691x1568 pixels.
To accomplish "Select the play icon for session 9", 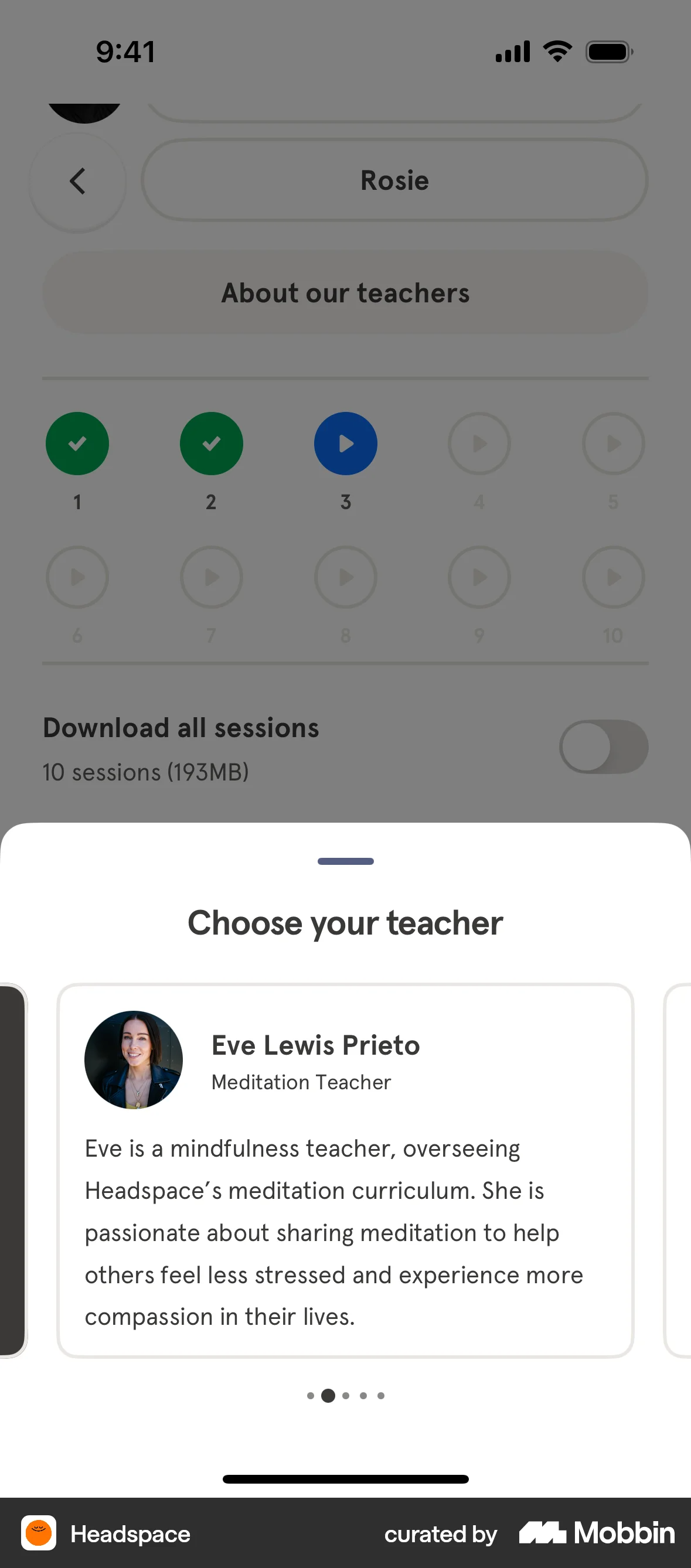I will click(x=479, y=577).
